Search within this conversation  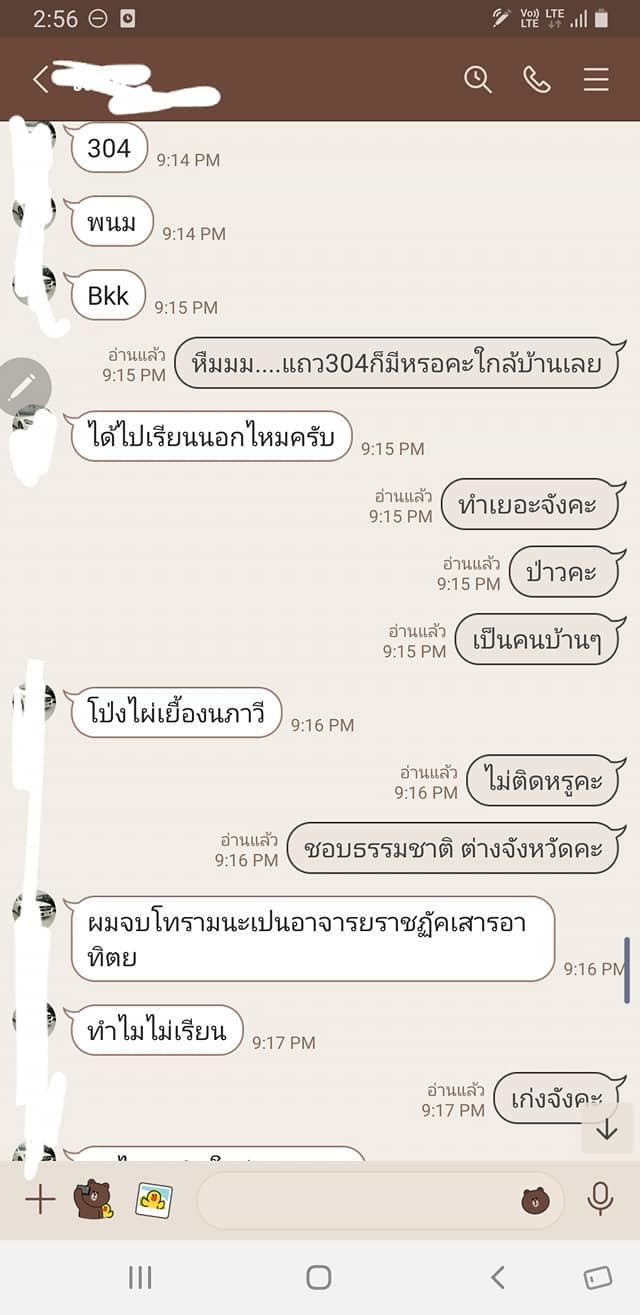tap(478, 80)
